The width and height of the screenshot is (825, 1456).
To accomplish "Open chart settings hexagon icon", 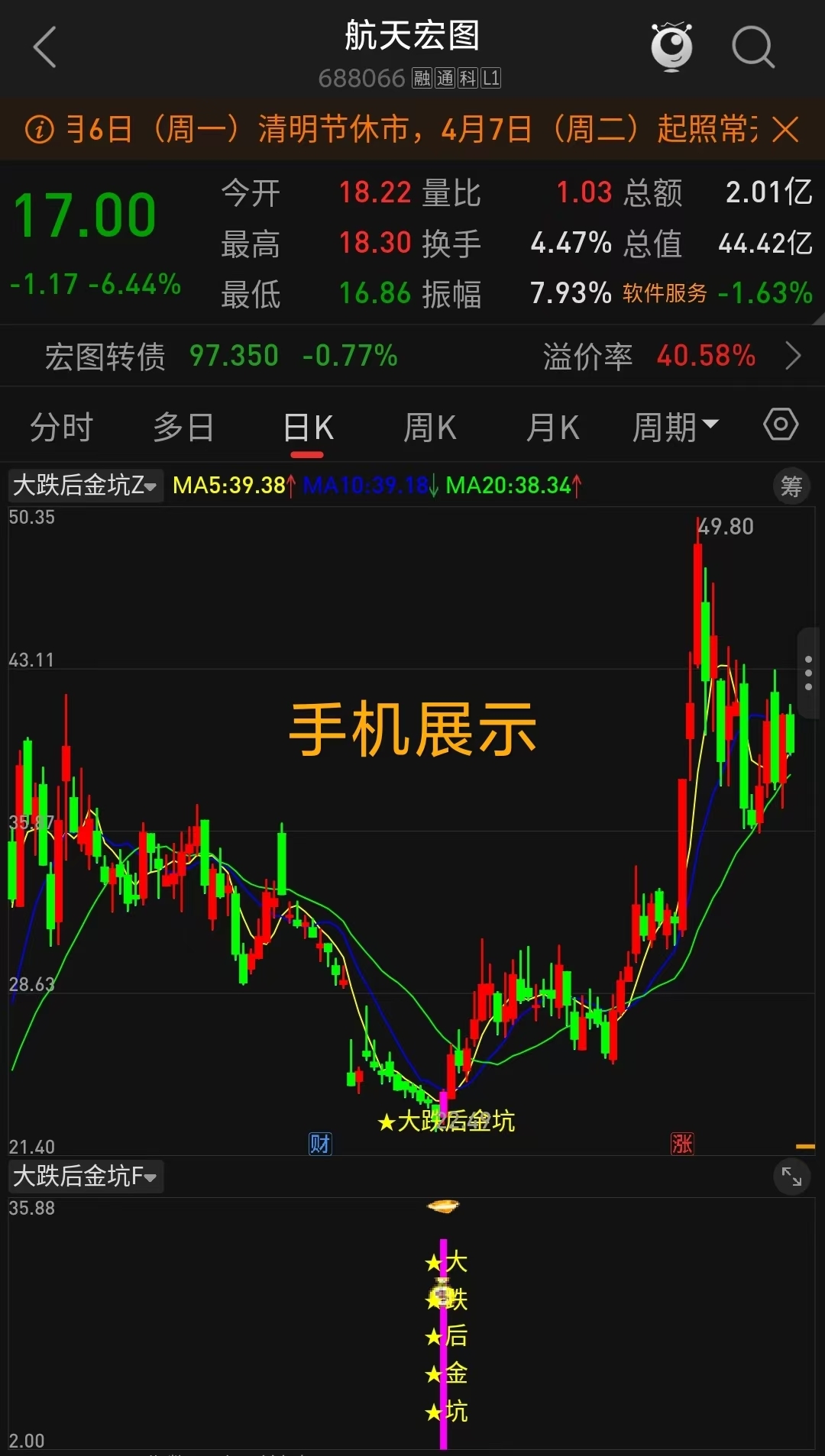I will [x=781, y=425].
